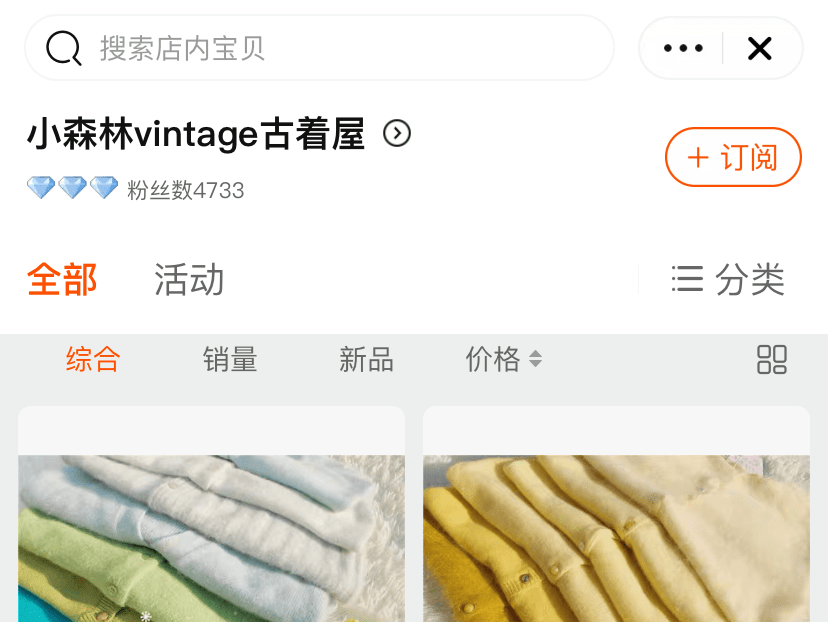Sort products by 销量
Viewport: 828px width, 622px height.
pyautogui.click(x=230, y=359)
